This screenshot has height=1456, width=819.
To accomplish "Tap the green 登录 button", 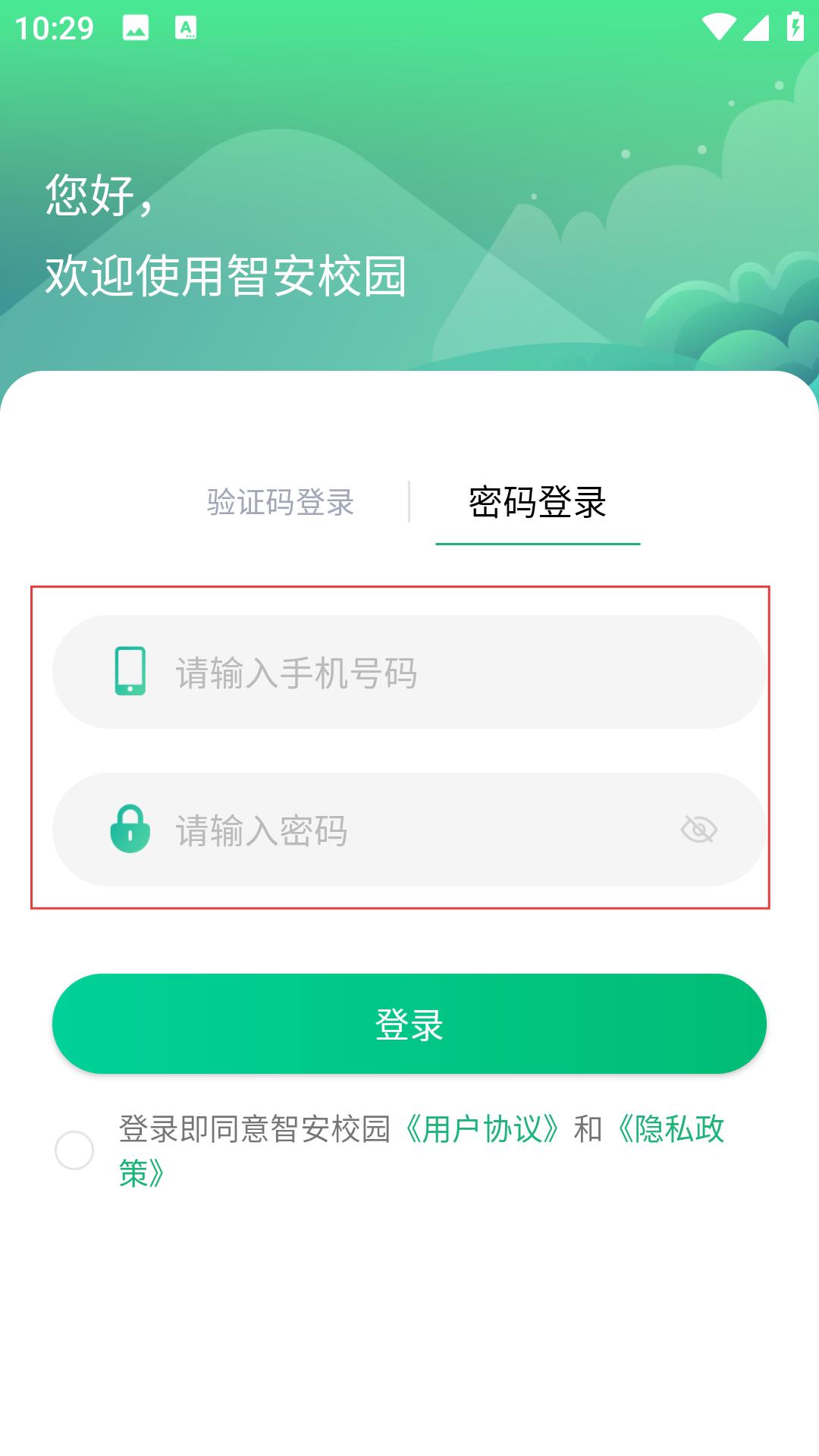I will pyautogui.click(x=409, y=1024).
